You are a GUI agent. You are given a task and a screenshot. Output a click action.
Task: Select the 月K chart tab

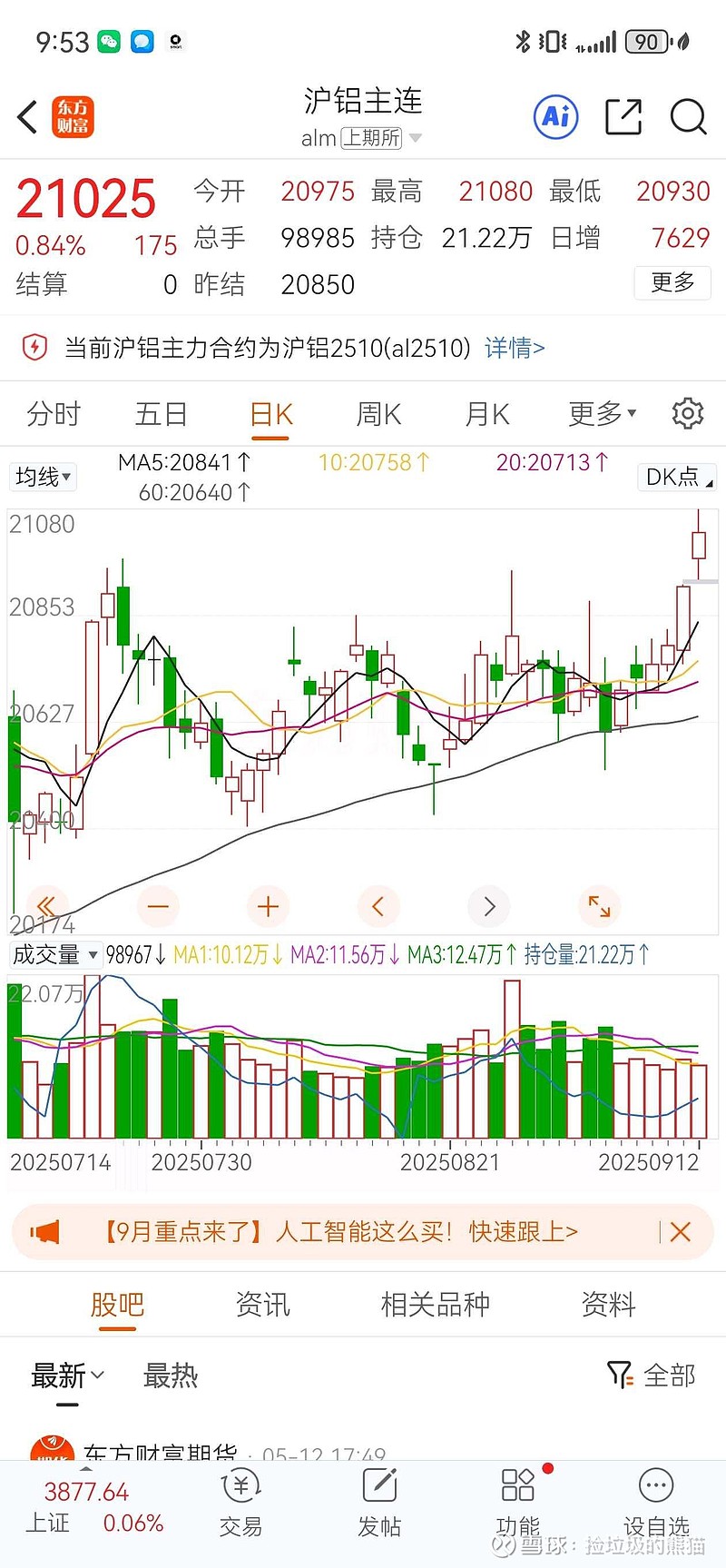pyautogui.click(x=487, y=414)
